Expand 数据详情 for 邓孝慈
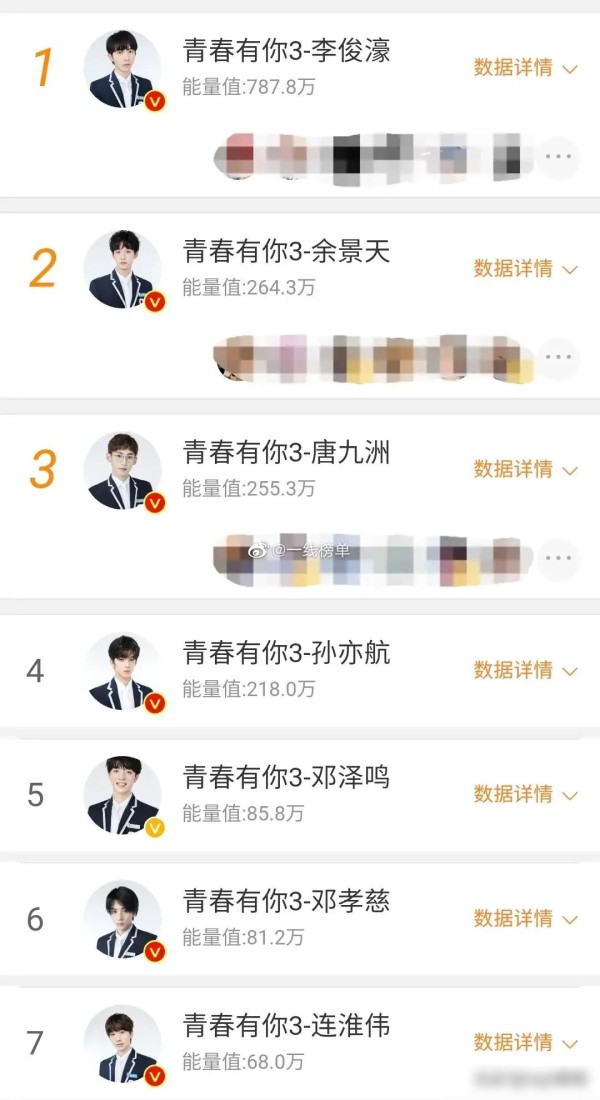This screenshot has width=600, height=1100. 525,918
